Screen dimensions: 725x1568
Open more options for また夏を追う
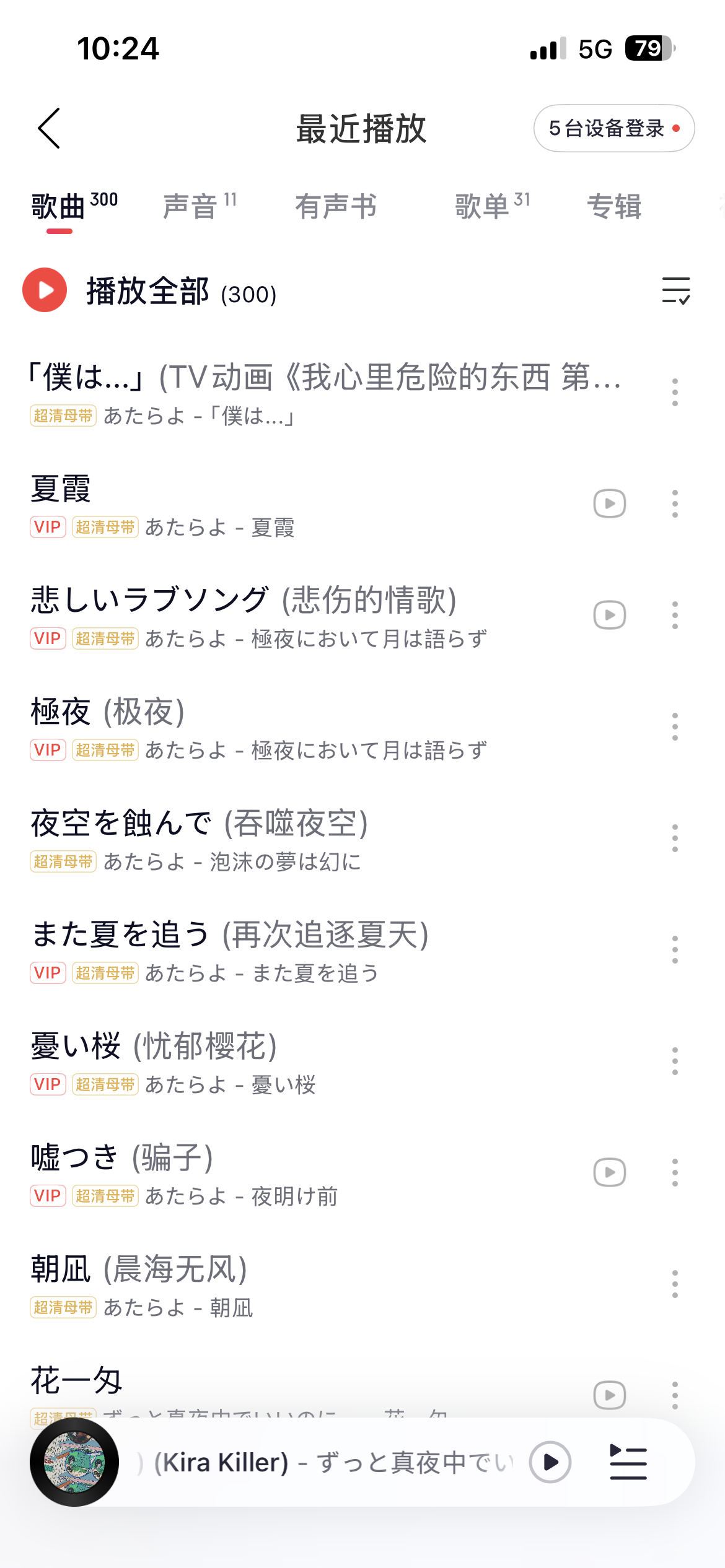[x=675, y=949]
